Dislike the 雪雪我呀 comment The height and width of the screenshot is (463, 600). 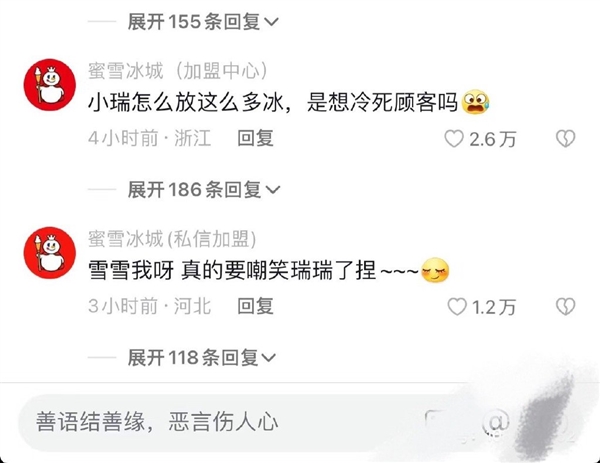pos(565,306)
